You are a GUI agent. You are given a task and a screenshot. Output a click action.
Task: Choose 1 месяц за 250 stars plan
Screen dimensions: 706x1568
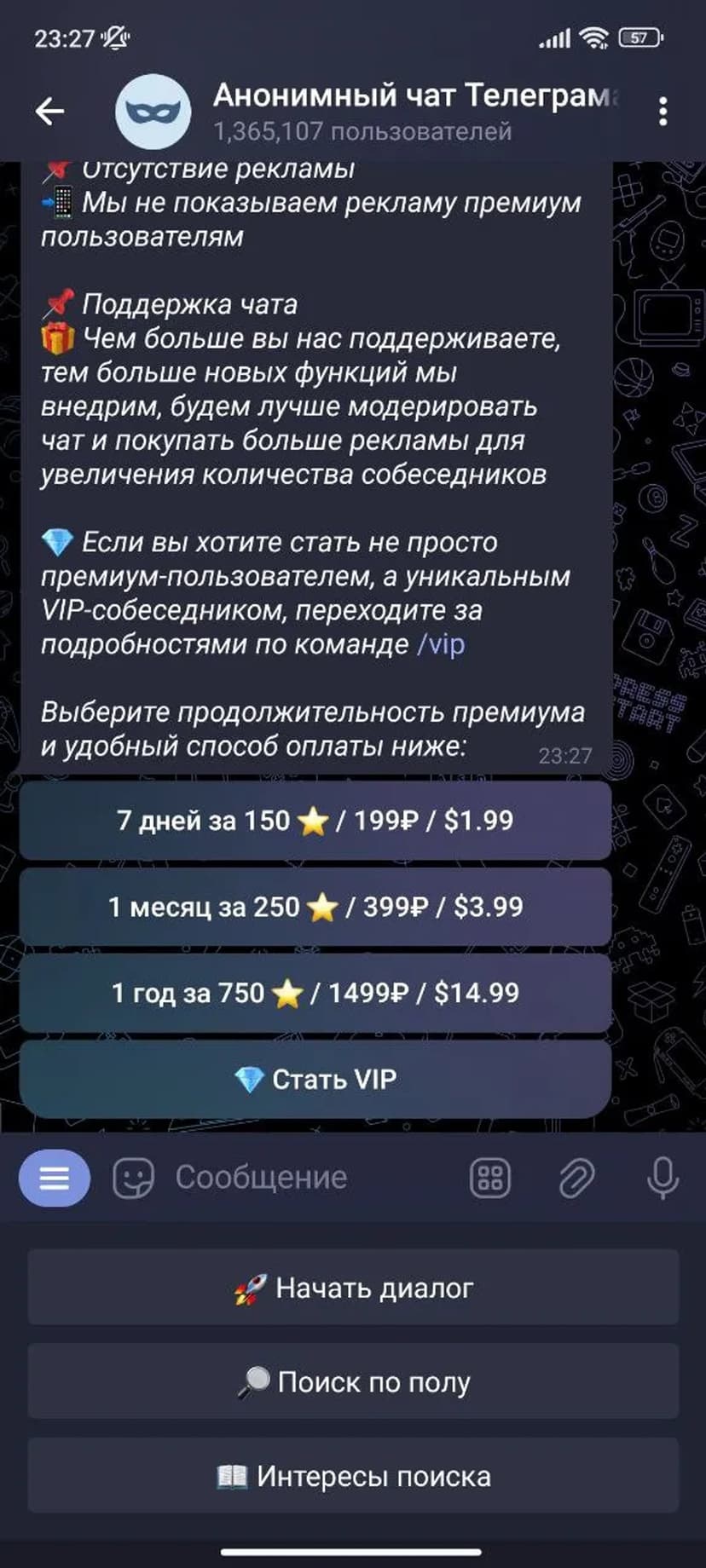click(x=315, y=907)
